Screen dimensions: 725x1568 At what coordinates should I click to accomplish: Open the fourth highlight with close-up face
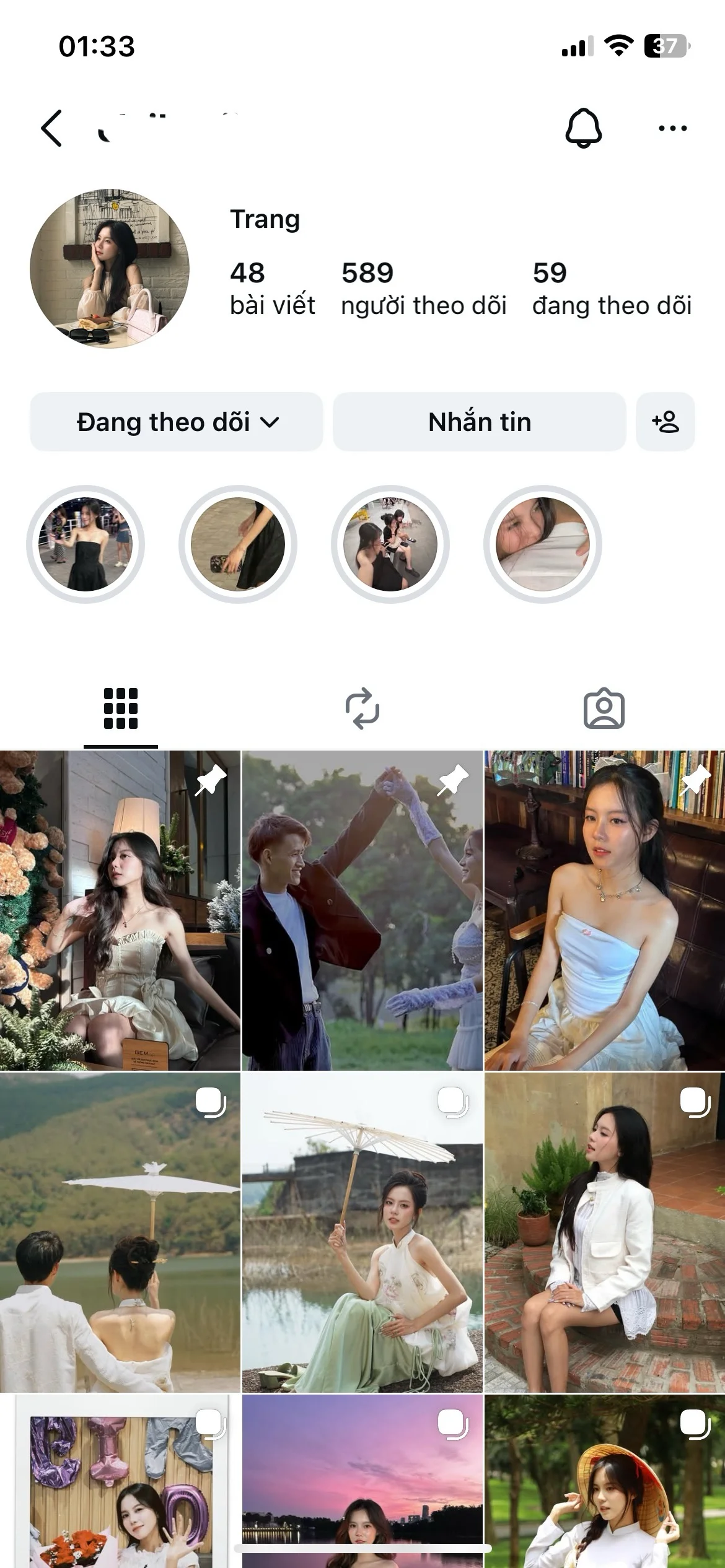point(543,544)
